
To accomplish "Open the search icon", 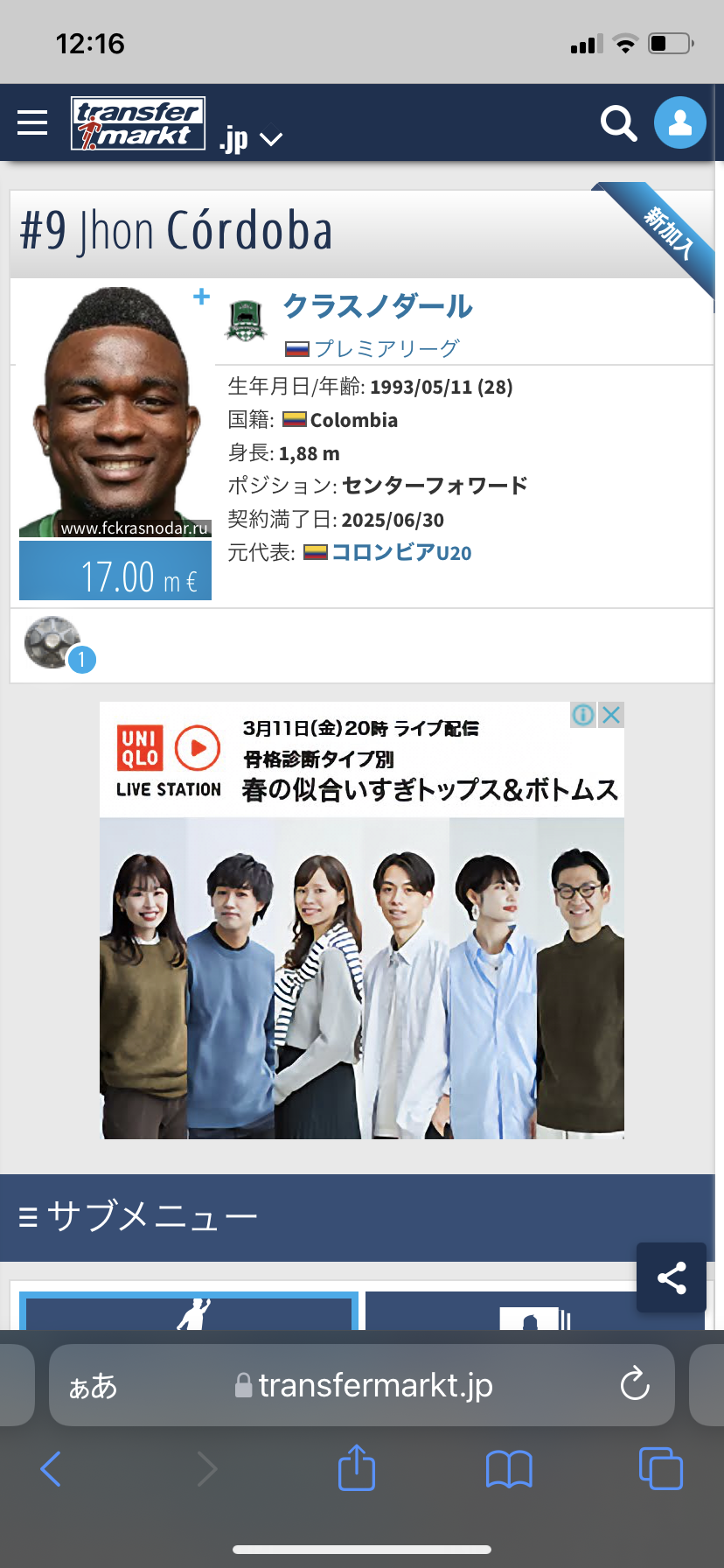I will click(618, 123).
